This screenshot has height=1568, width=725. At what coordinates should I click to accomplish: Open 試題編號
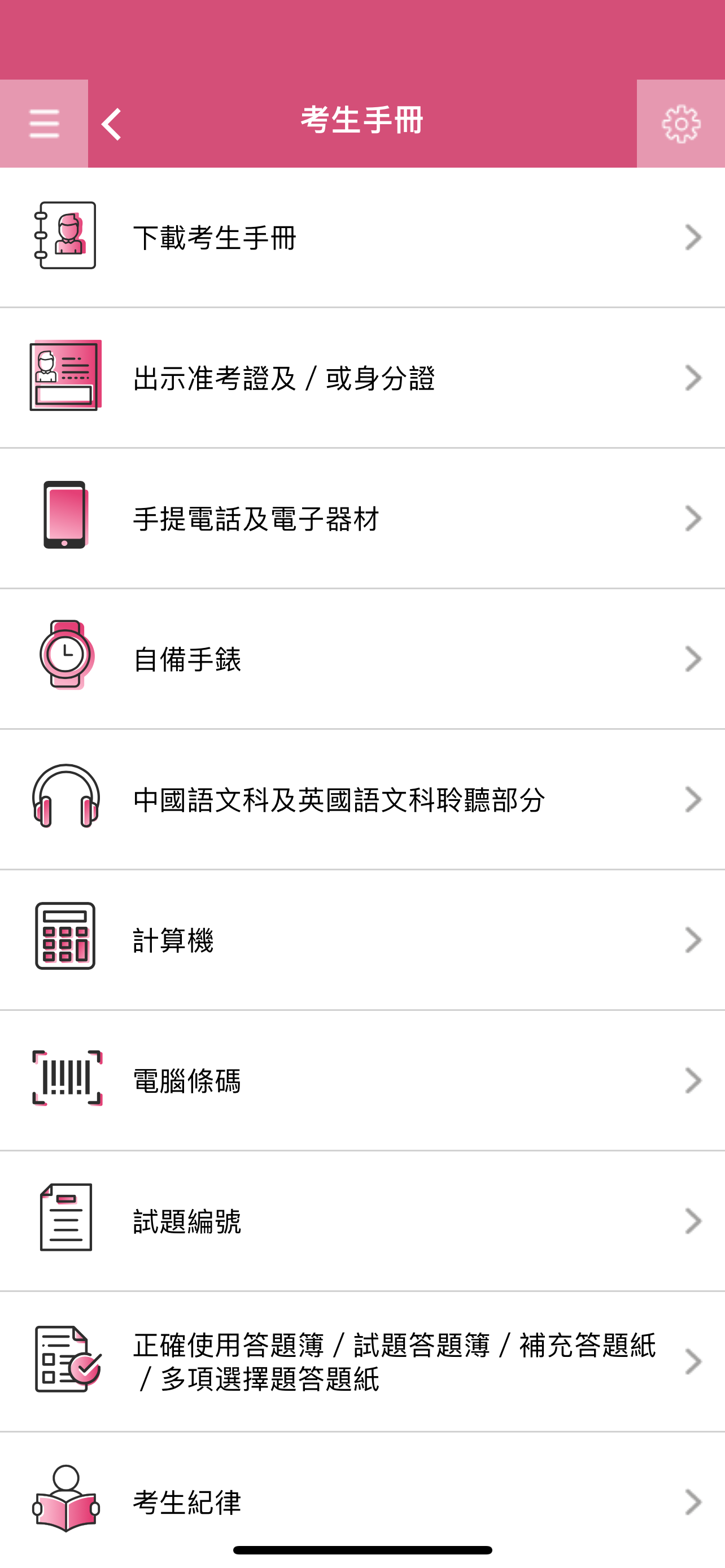pyautogui.click(x=362, y=1221)
